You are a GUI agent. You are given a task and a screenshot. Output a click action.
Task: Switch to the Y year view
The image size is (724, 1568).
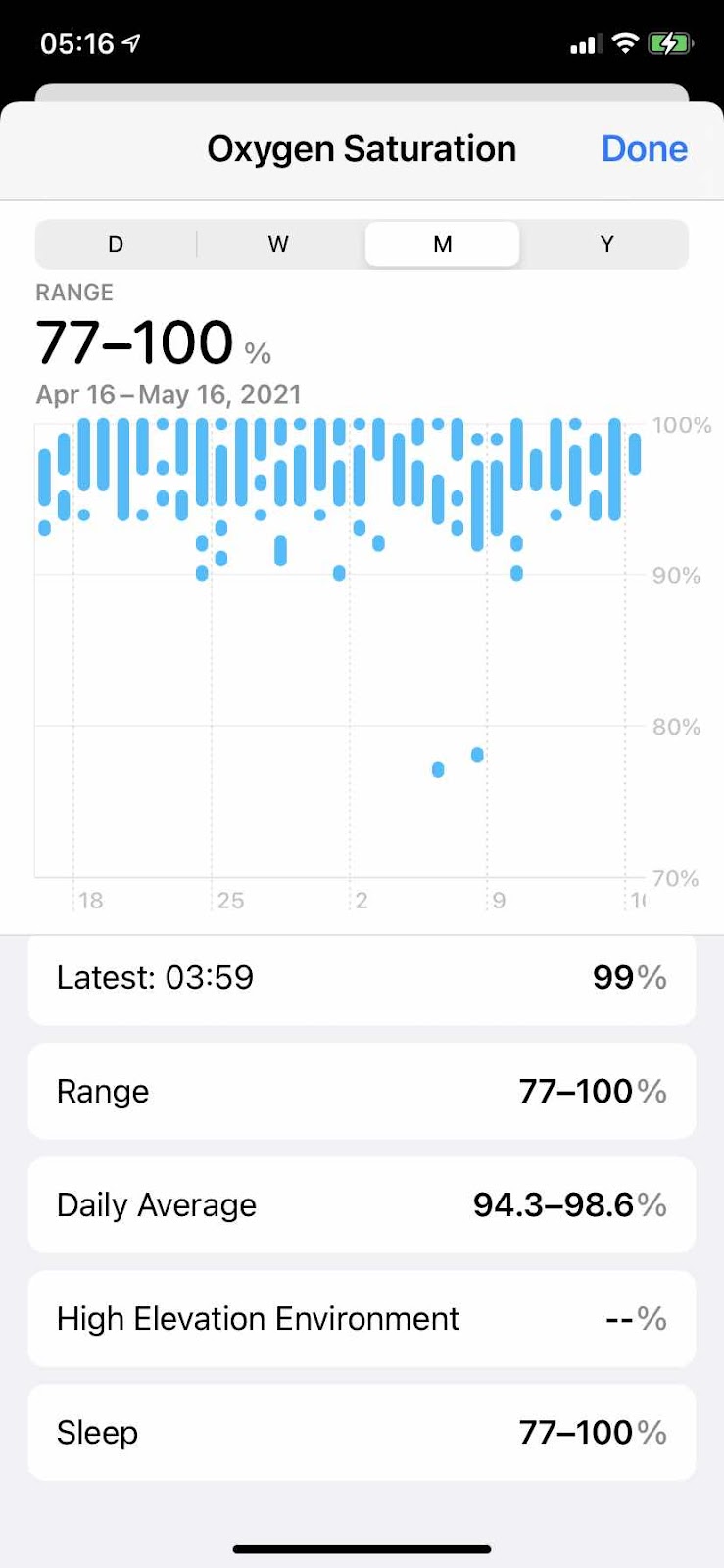pyautogui.click(x=606, y=244)
